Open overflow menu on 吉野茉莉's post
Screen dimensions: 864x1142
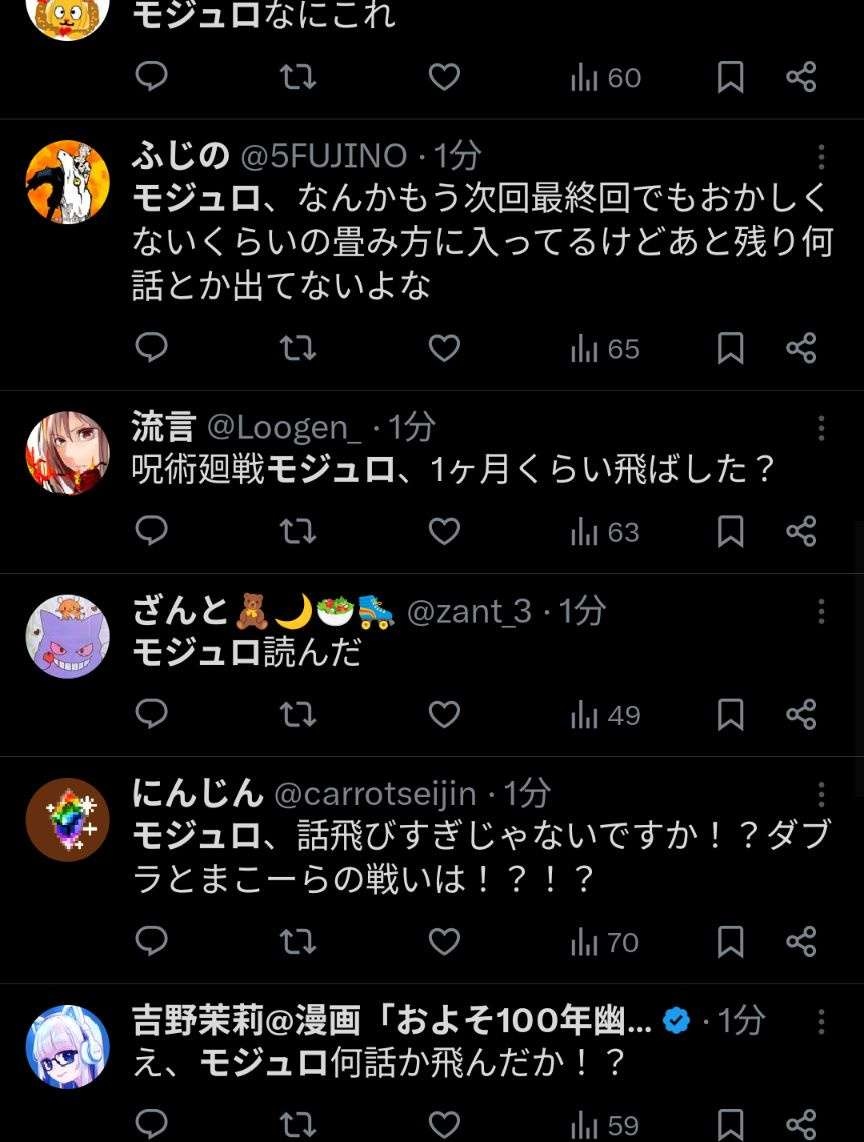821,1021
